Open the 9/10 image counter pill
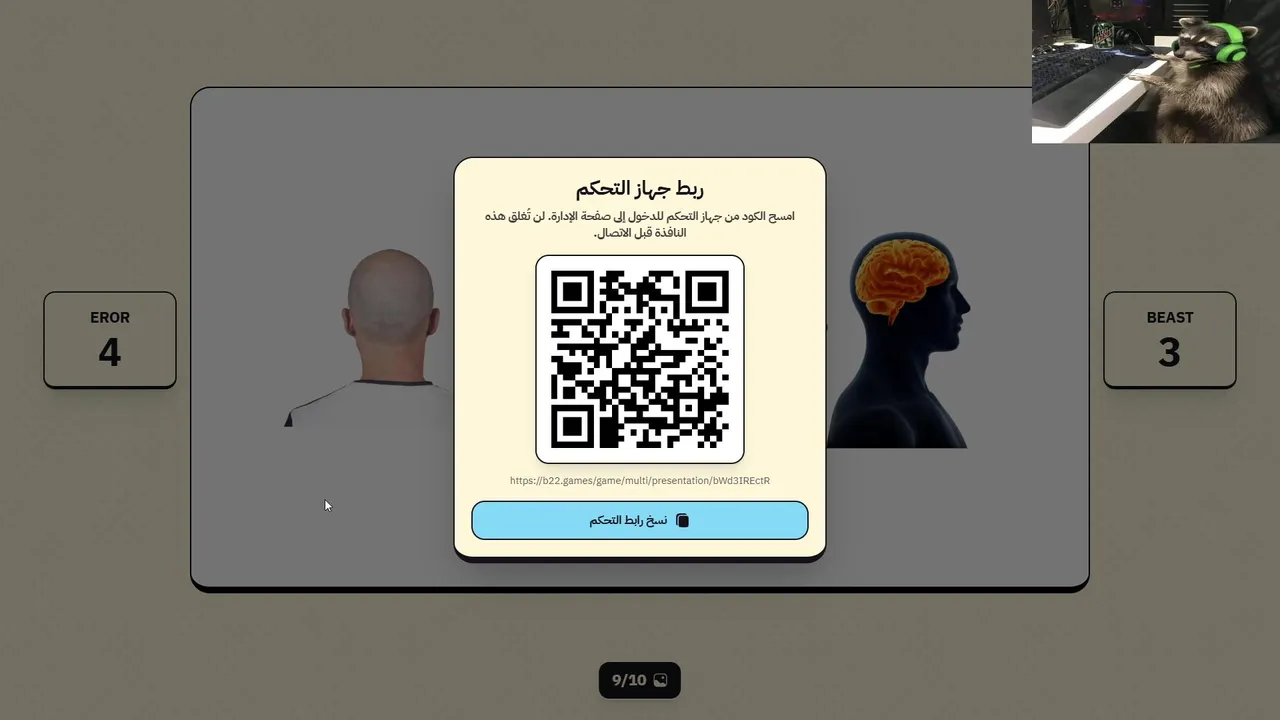 point(640,680)
